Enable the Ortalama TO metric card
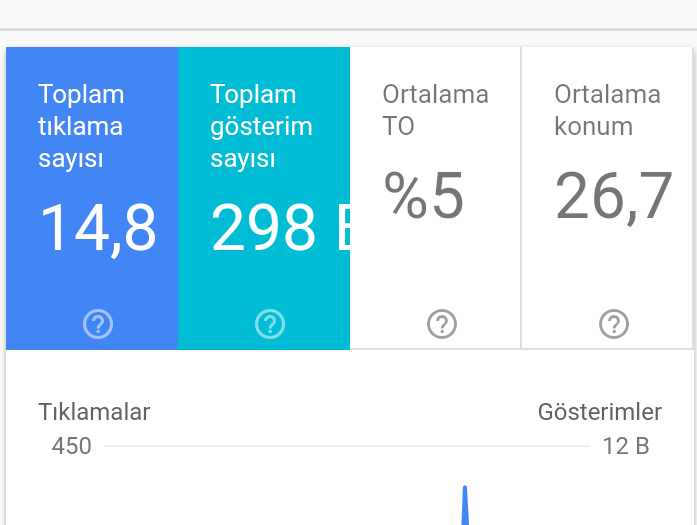Screen dimensions: 697x525 coord(435,198)
